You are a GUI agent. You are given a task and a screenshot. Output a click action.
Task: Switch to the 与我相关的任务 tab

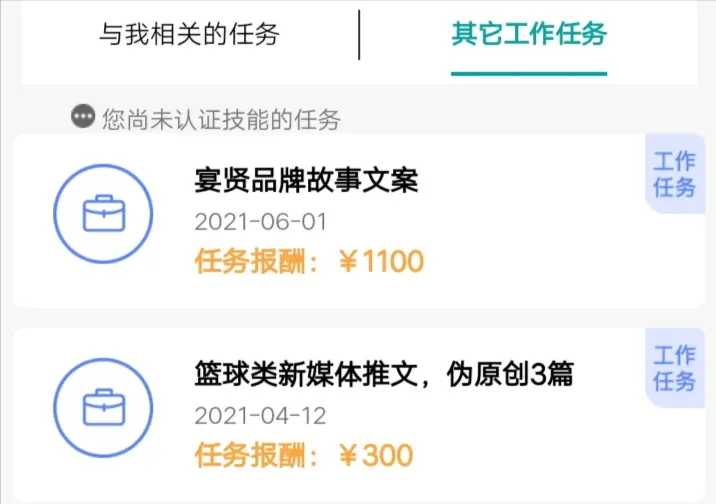click(189, 35)
